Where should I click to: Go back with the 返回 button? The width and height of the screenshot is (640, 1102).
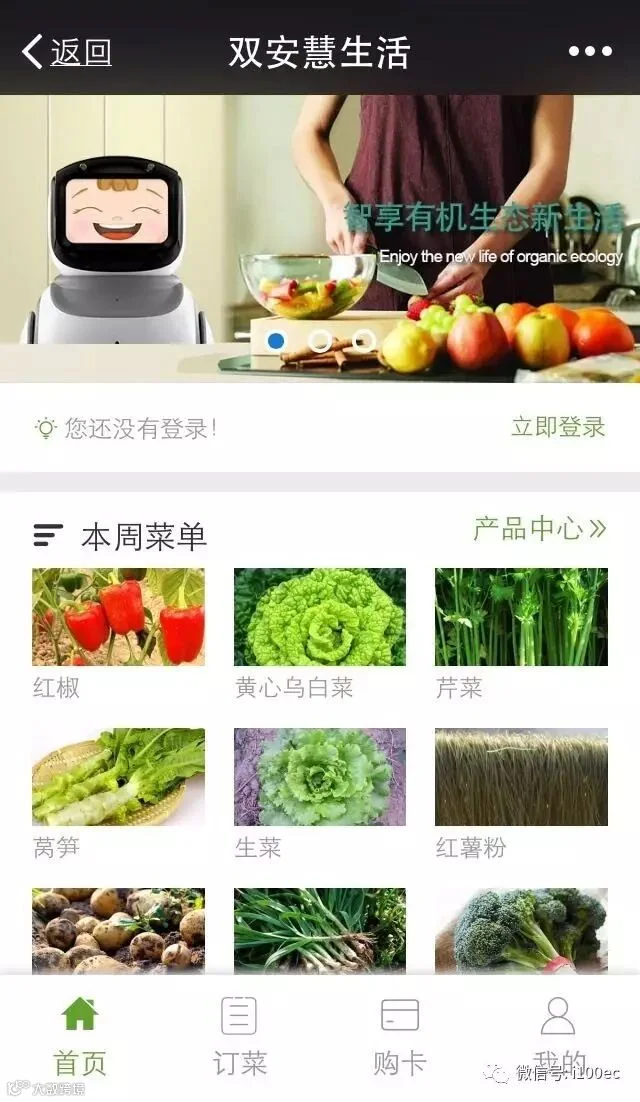(x=67, y=51)
